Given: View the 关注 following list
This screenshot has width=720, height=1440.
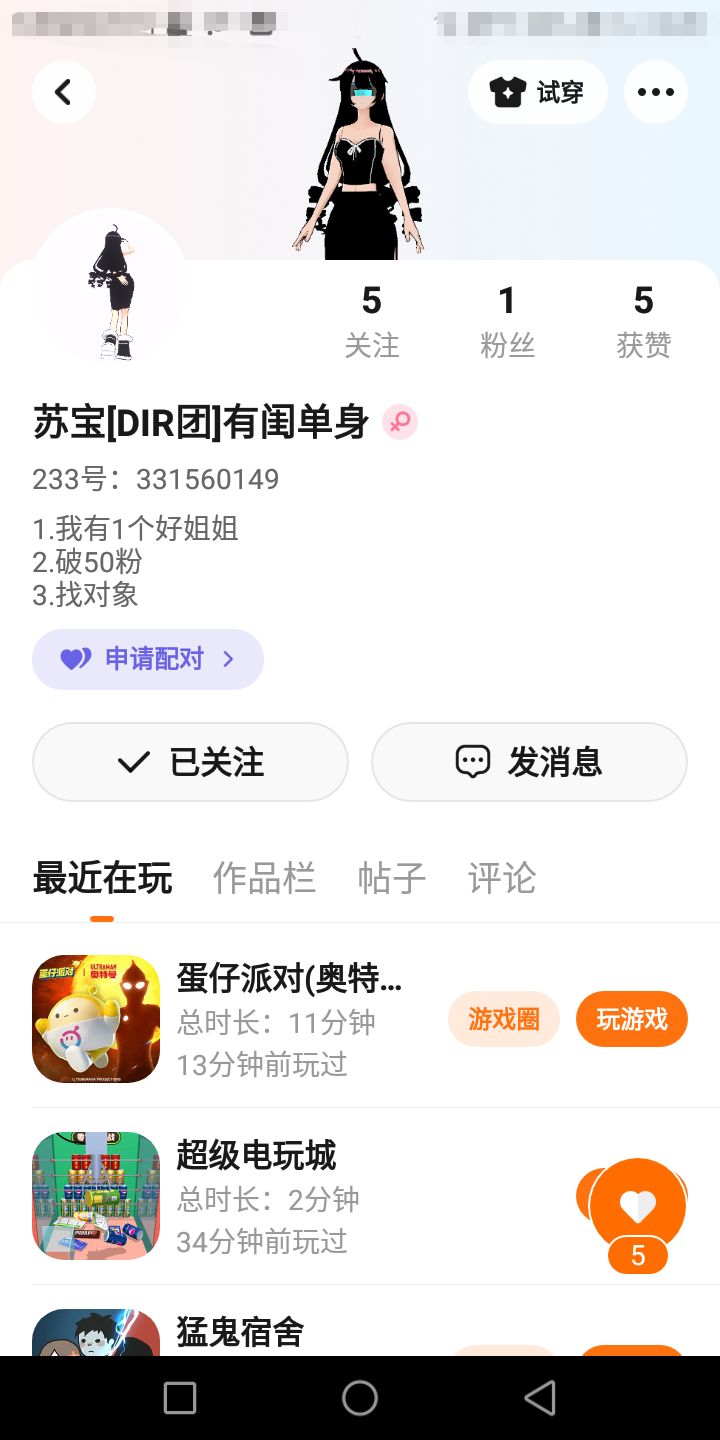Looking at the screenshot, I should [x=371, y=320].
